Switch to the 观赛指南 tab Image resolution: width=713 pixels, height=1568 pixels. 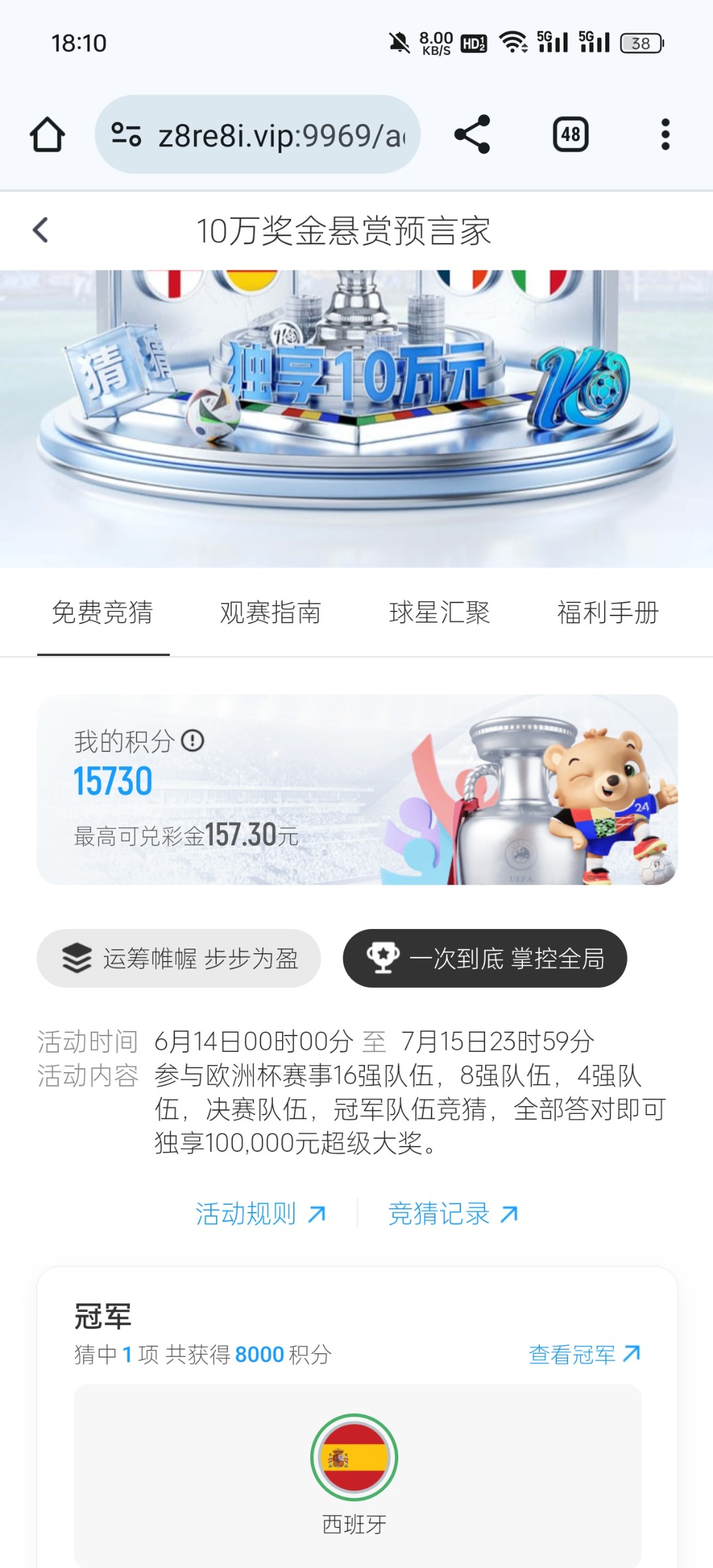(270, 613)
